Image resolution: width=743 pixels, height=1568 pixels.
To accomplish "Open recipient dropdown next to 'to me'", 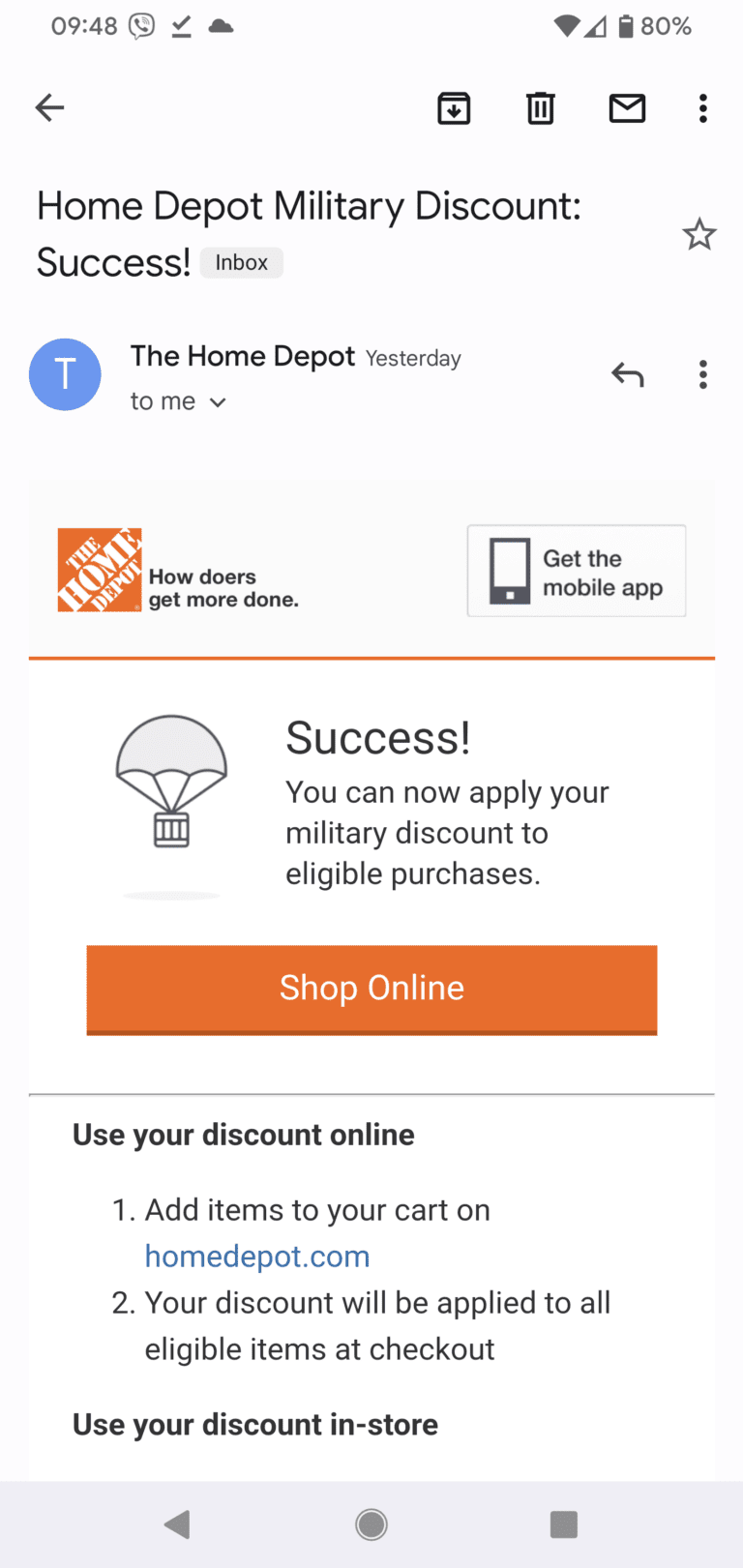I will tap(217, 401).
